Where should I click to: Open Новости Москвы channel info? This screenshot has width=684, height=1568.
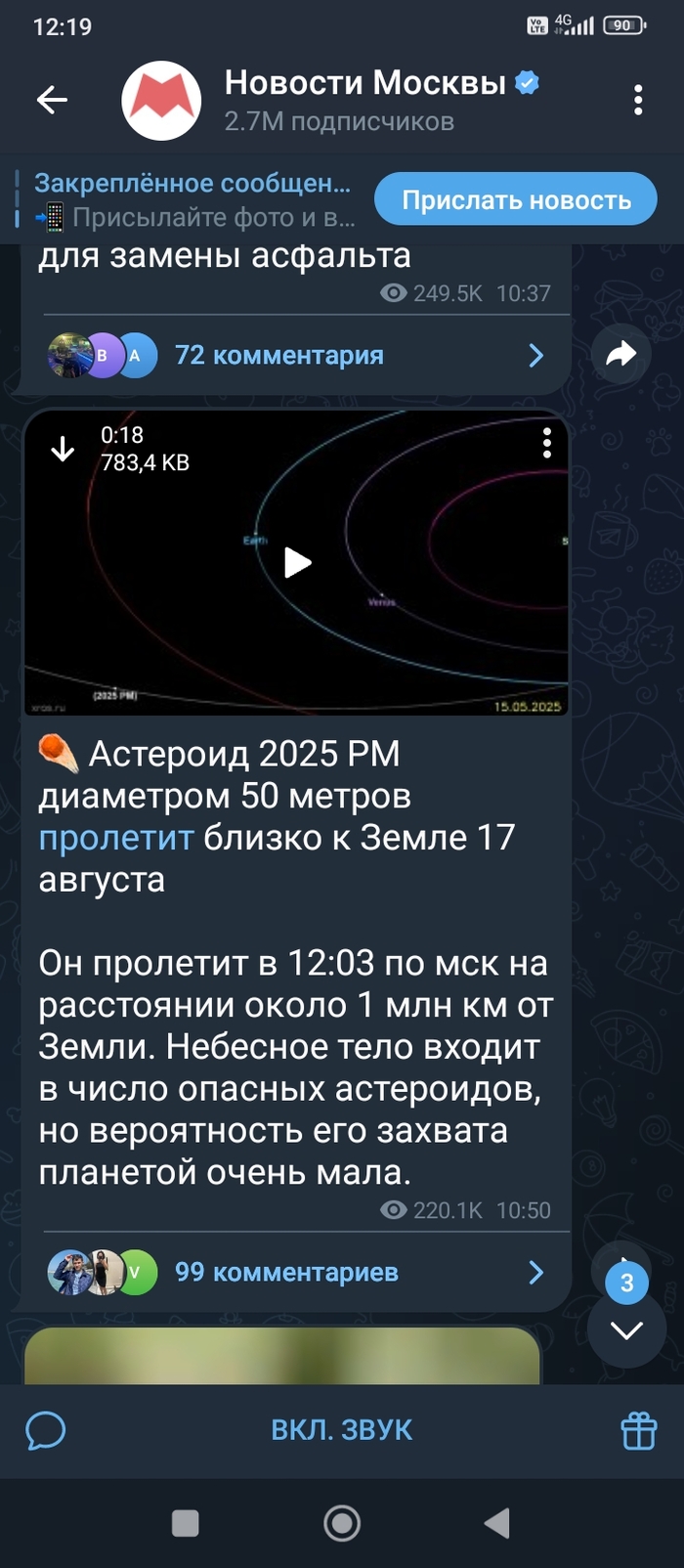(363, 99)
